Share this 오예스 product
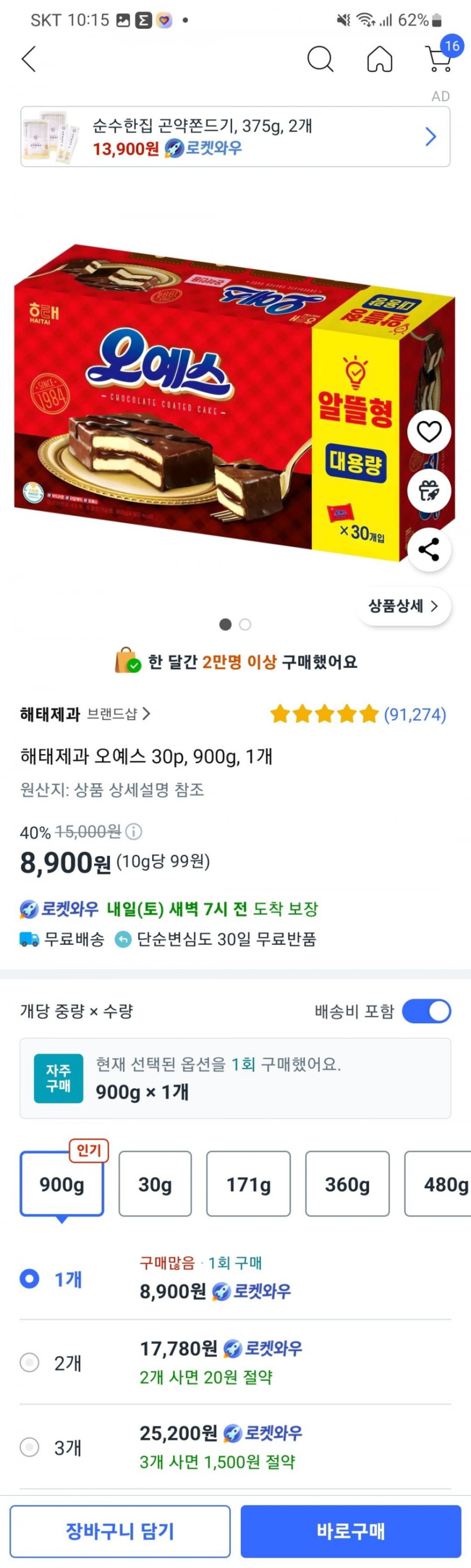The image size is (471, 1568). click(x=429, y=550)
